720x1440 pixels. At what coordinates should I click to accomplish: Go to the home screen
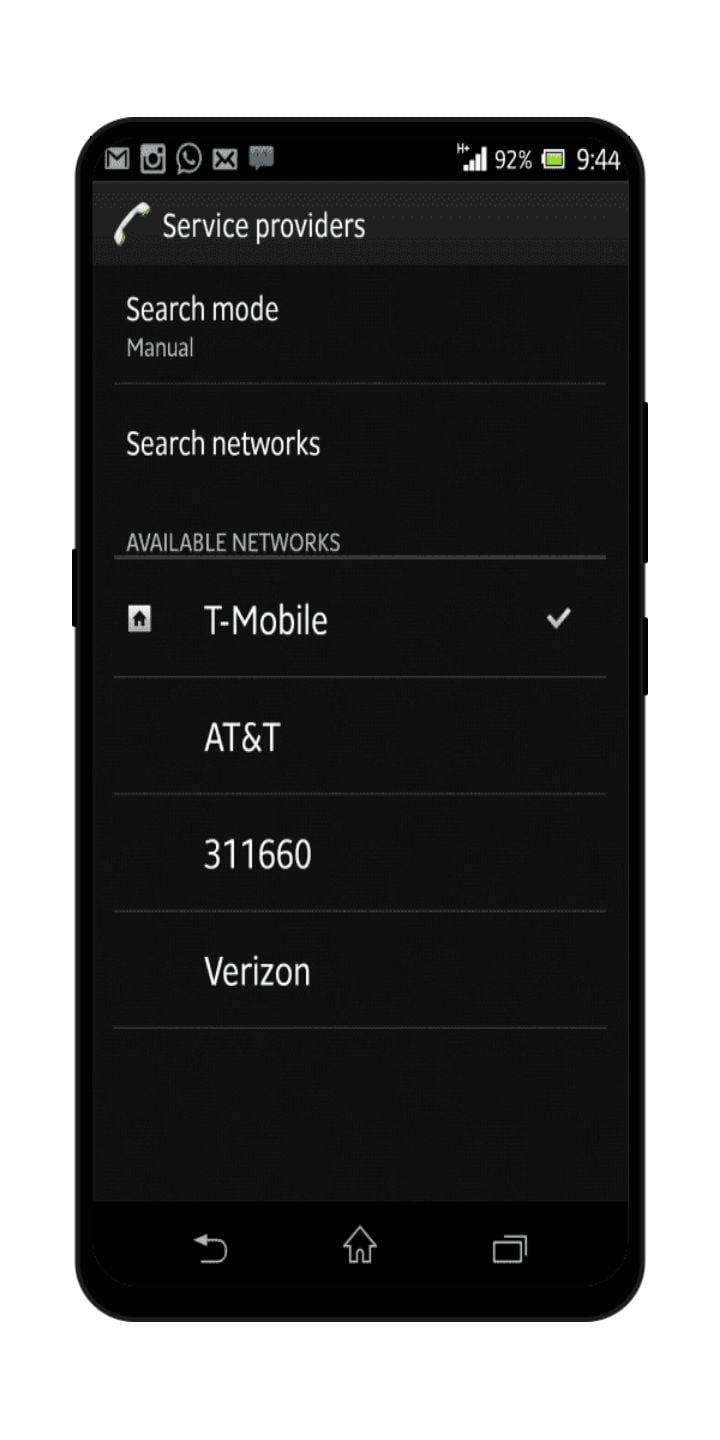[x=360, y=1246]
